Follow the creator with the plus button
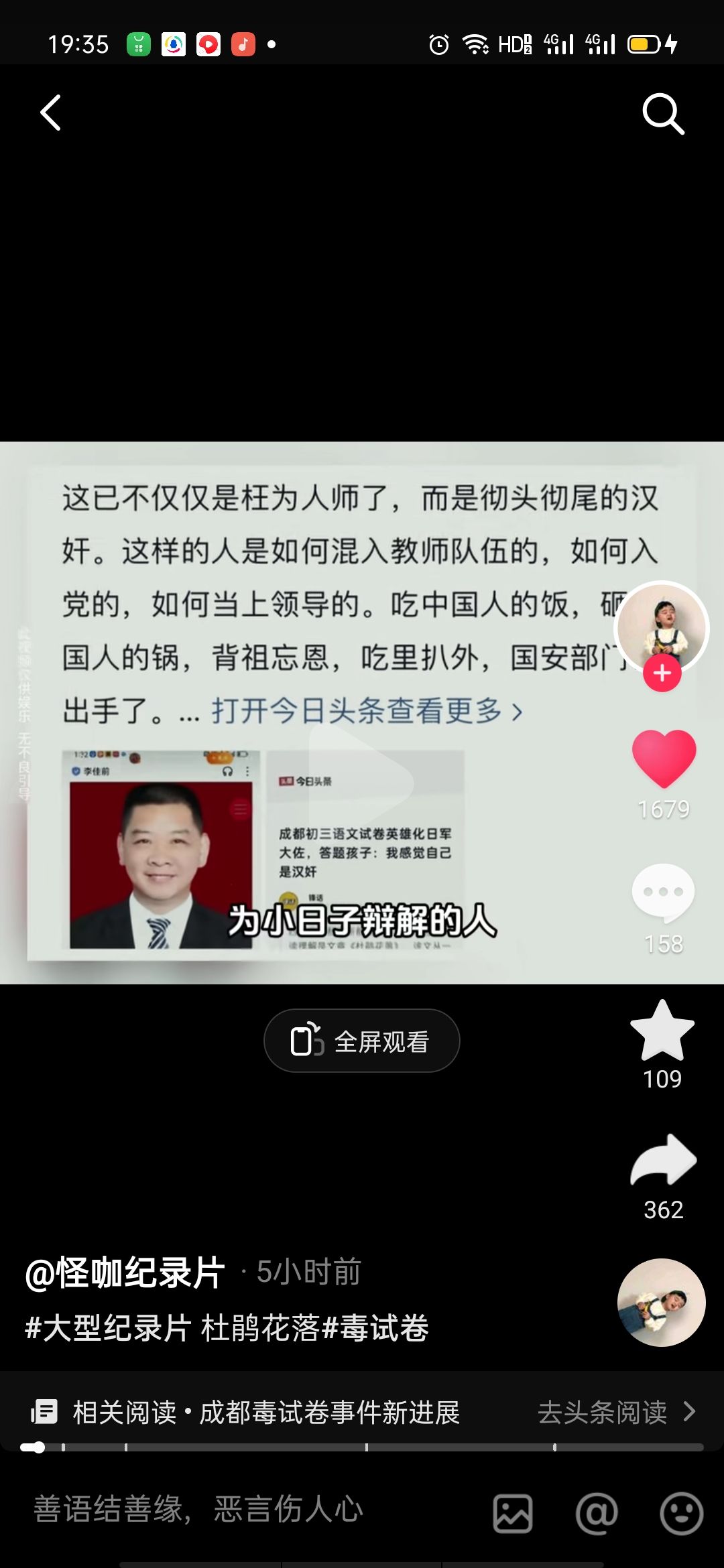 tap(662, 673)
